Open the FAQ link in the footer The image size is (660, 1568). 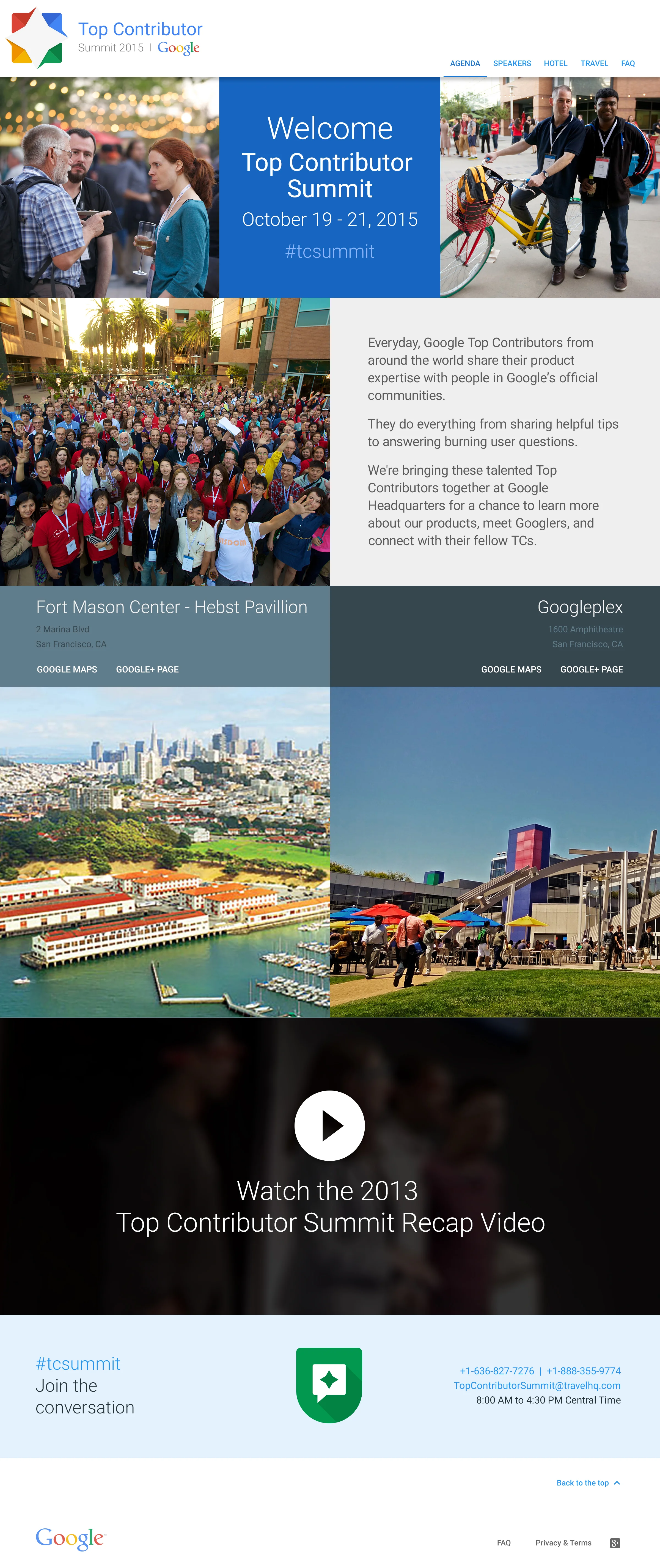[504, 1542]
